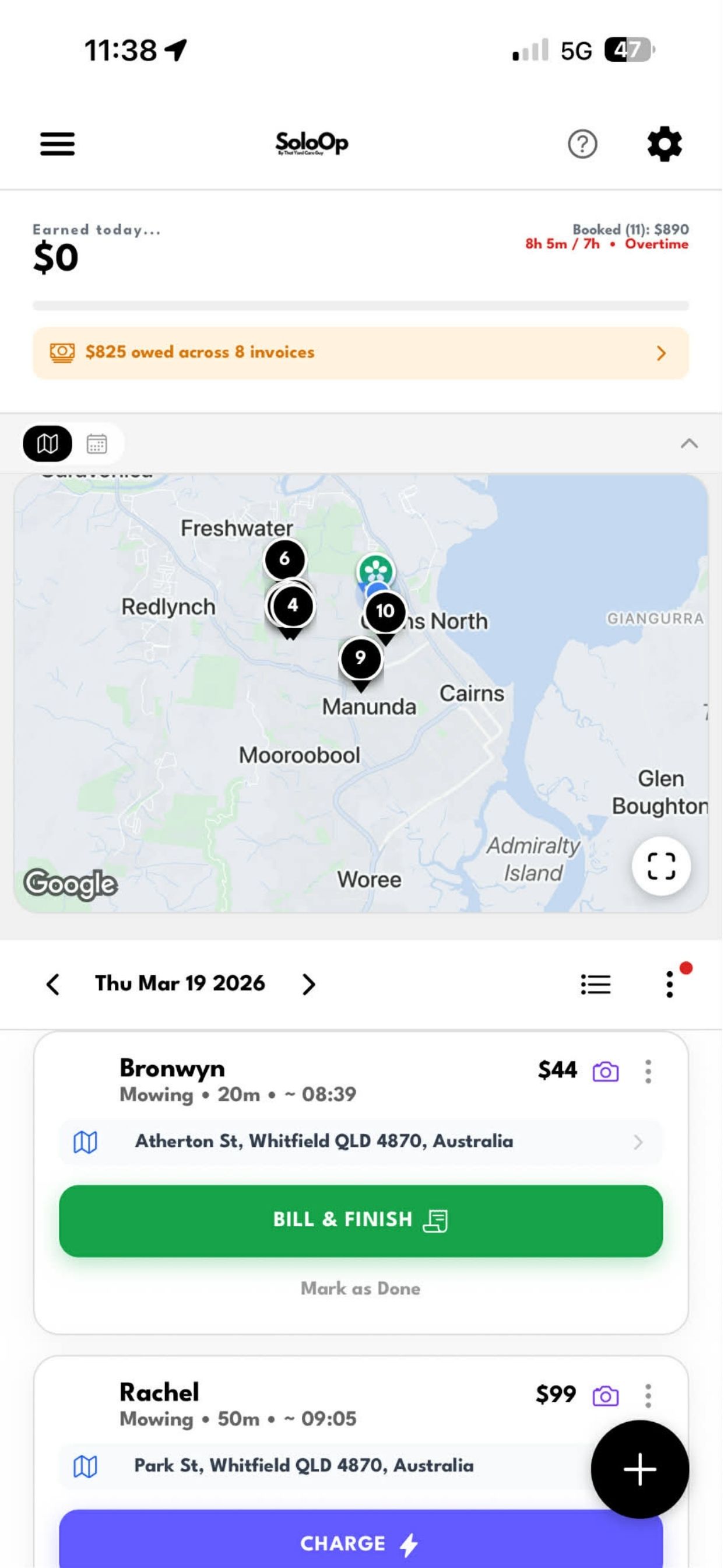Go to the next day with right arrow

click(308, 983)
